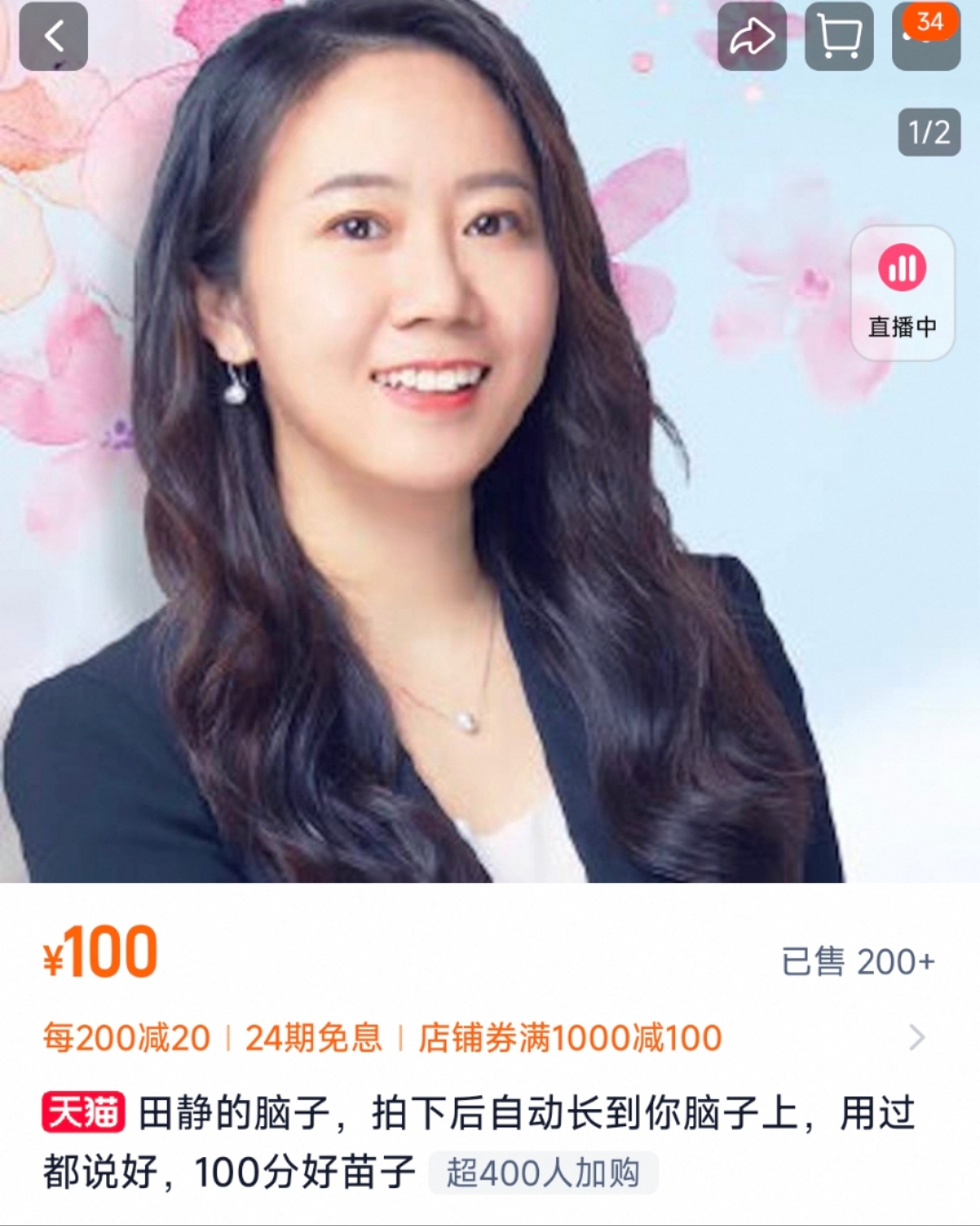Share this product listing
The height and width of the screenshot is (1226, 980).
pos(751,37)
